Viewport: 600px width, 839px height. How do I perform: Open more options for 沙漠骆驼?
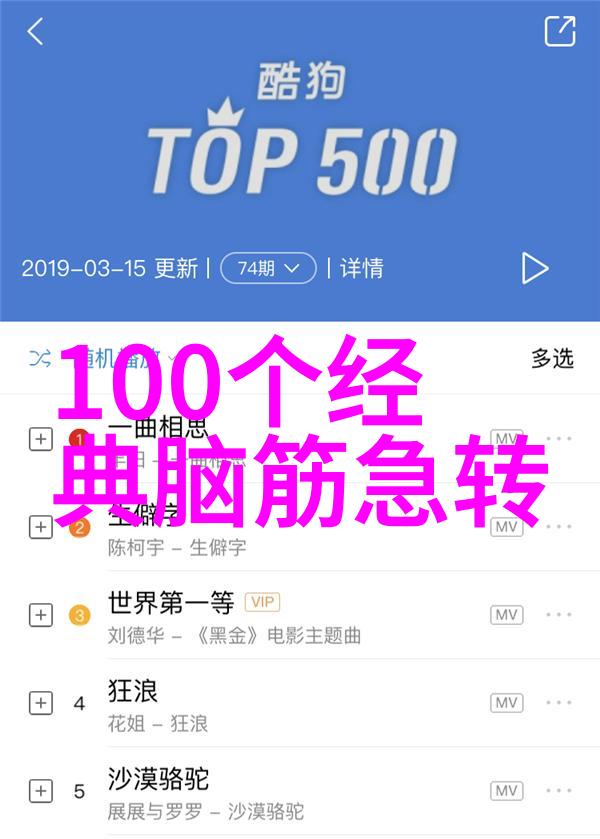[x=559, y=791]
